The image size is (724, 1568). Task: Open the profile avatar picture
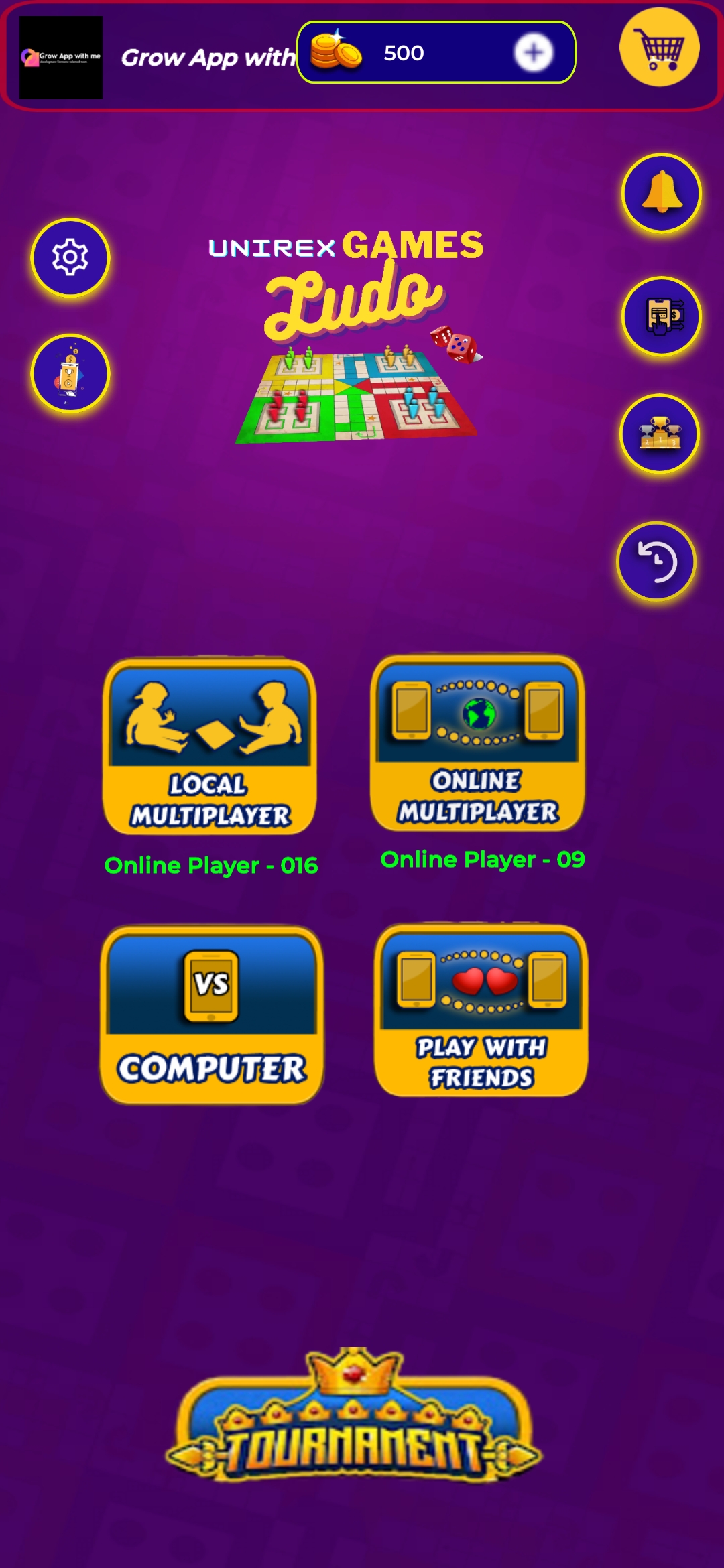tap(61, 58)
